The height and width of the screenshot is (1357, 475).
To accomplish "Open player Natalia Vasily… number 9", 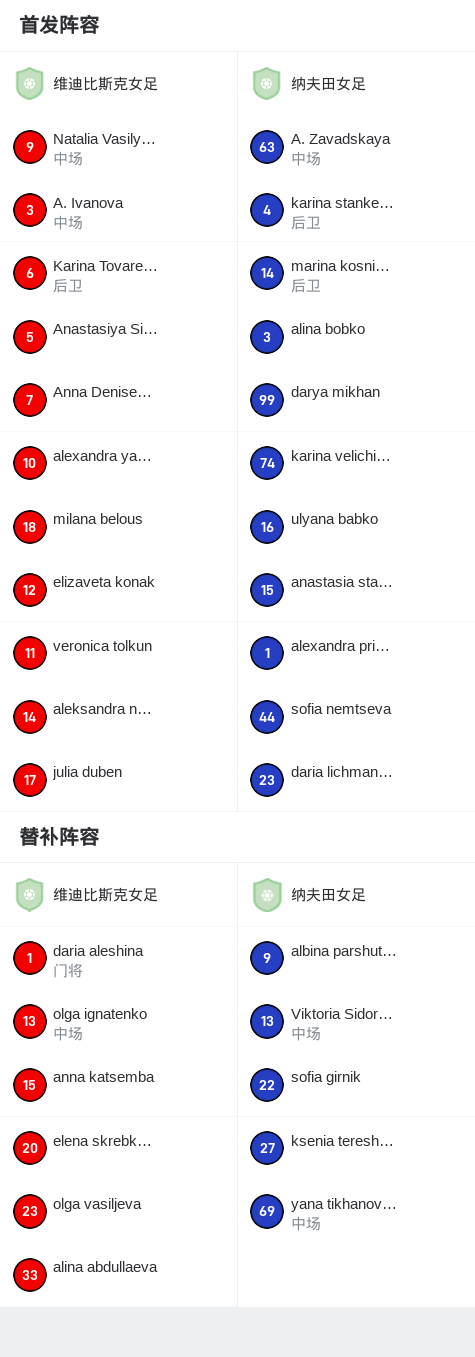I will click(118, 147).
